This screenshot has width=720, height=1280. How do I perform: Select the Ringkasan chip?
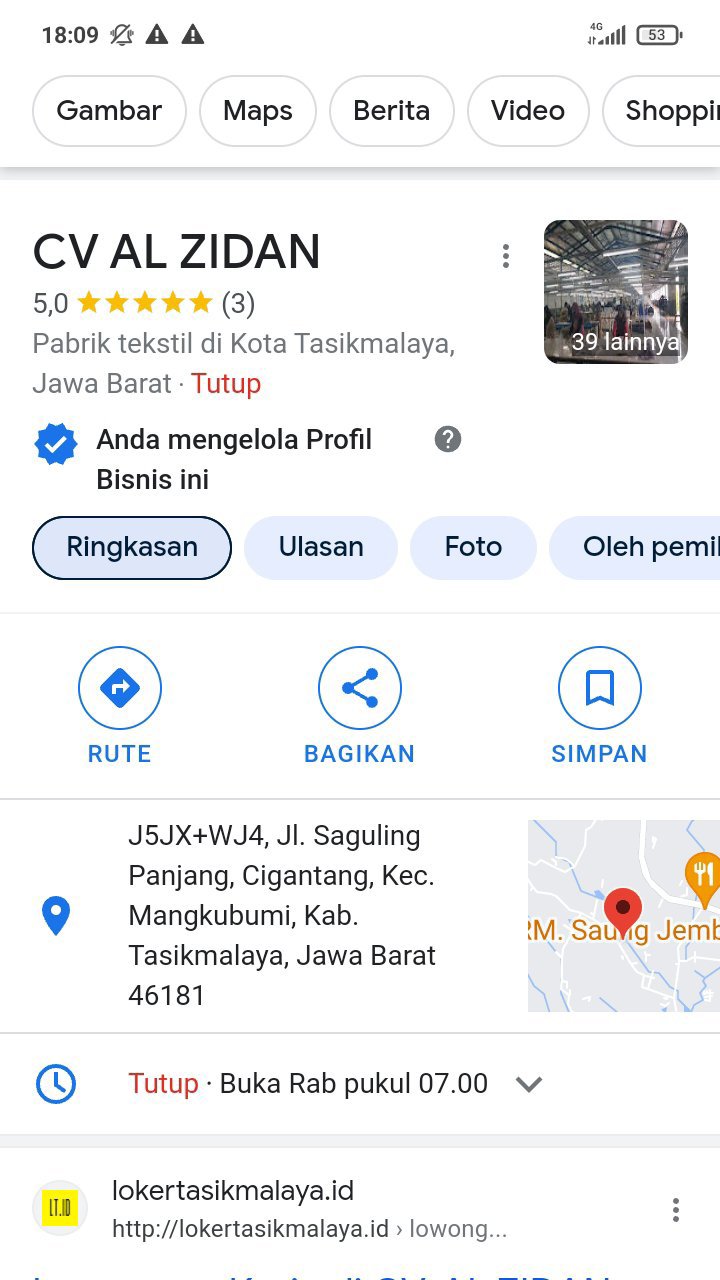[132, 547]
